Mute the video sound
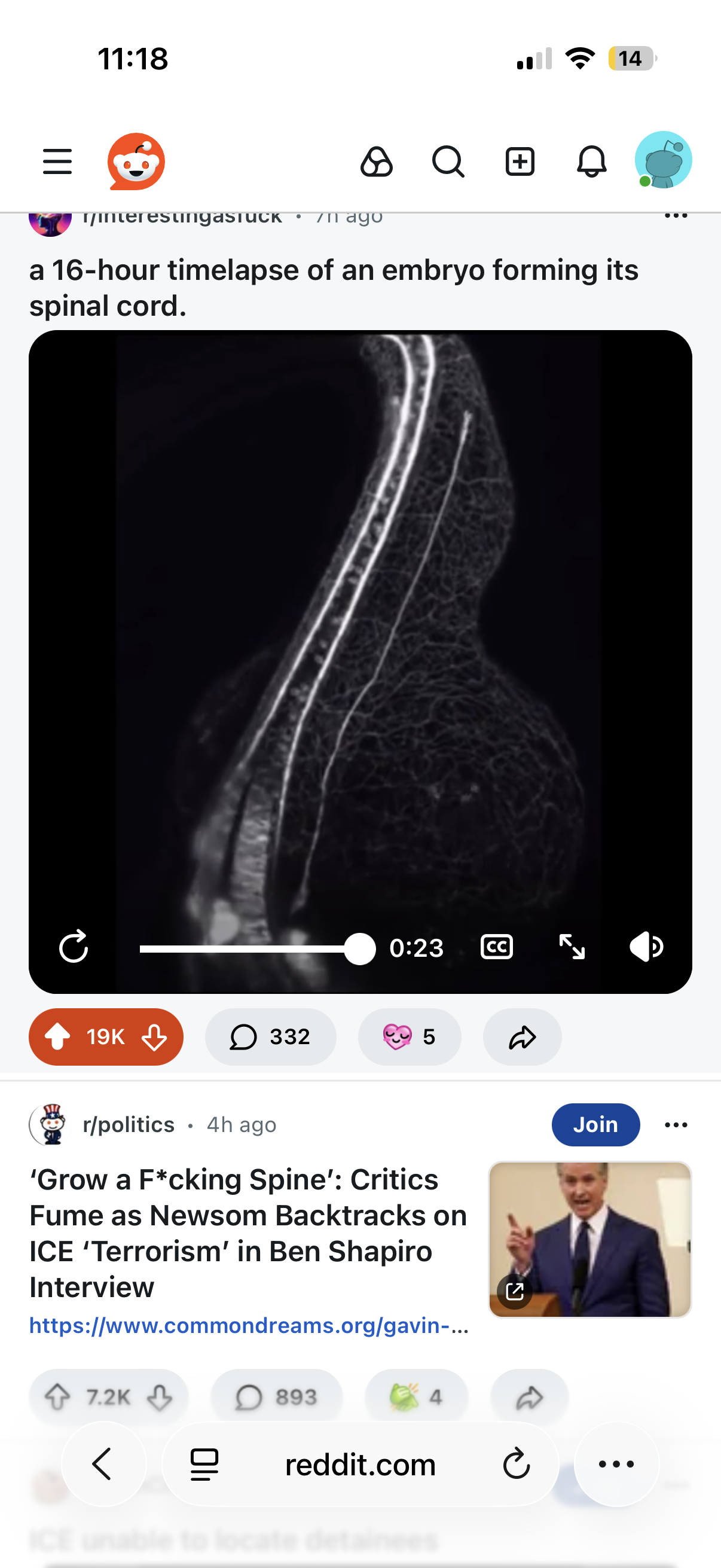Image resolution: width=721 pixels, height=1568 pixels. 646,947
